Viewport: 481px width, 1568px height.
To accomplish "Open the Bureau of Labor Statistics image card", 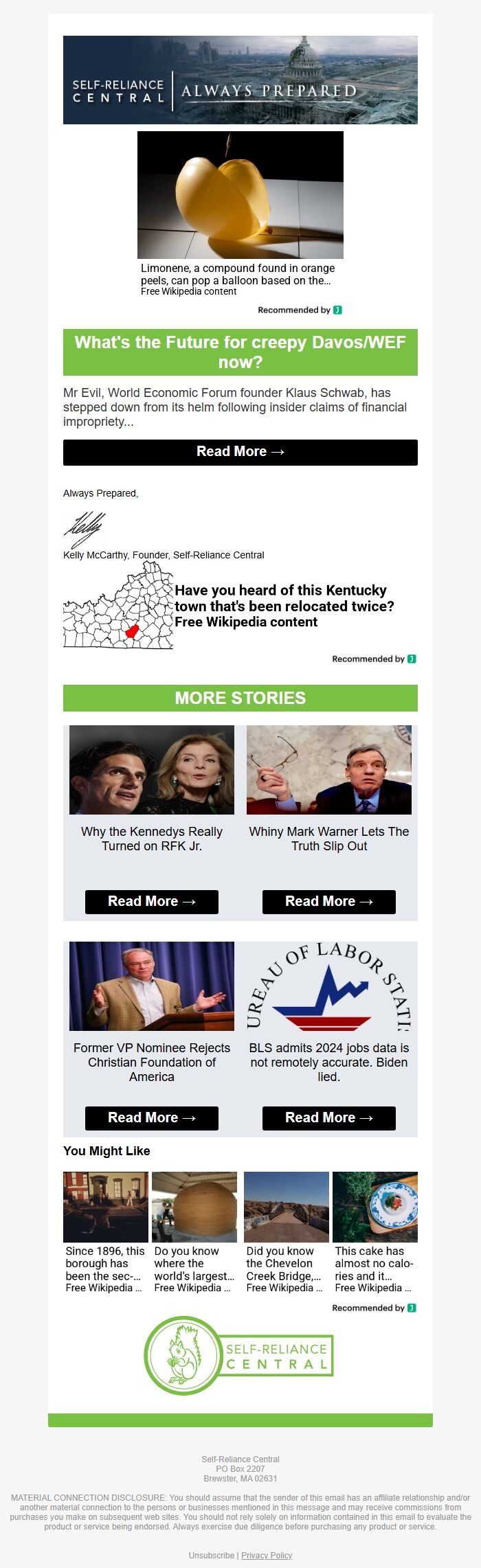I will pos(328,986).
